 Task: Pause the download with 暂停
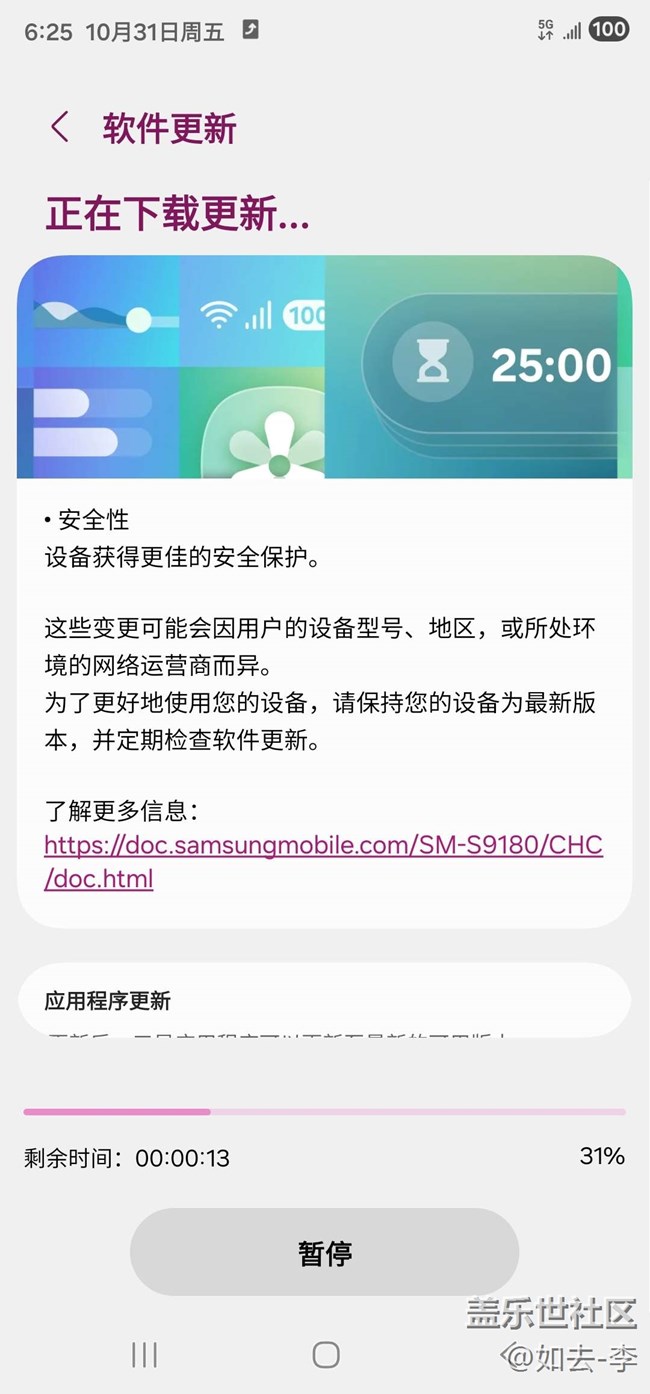(x=324, y=1252)
